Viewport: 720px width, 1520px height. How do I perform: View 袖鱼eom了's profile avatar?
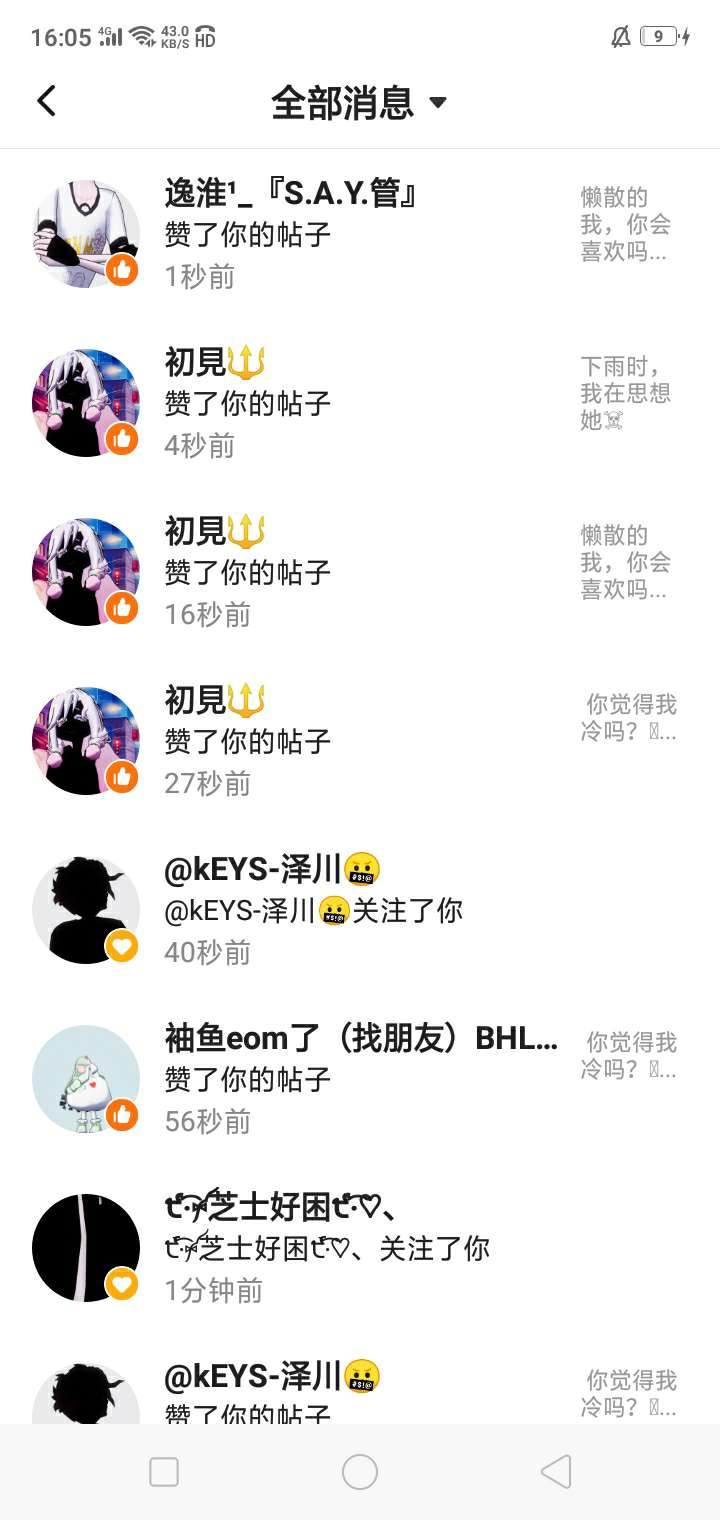click(x=86, y=1079)
